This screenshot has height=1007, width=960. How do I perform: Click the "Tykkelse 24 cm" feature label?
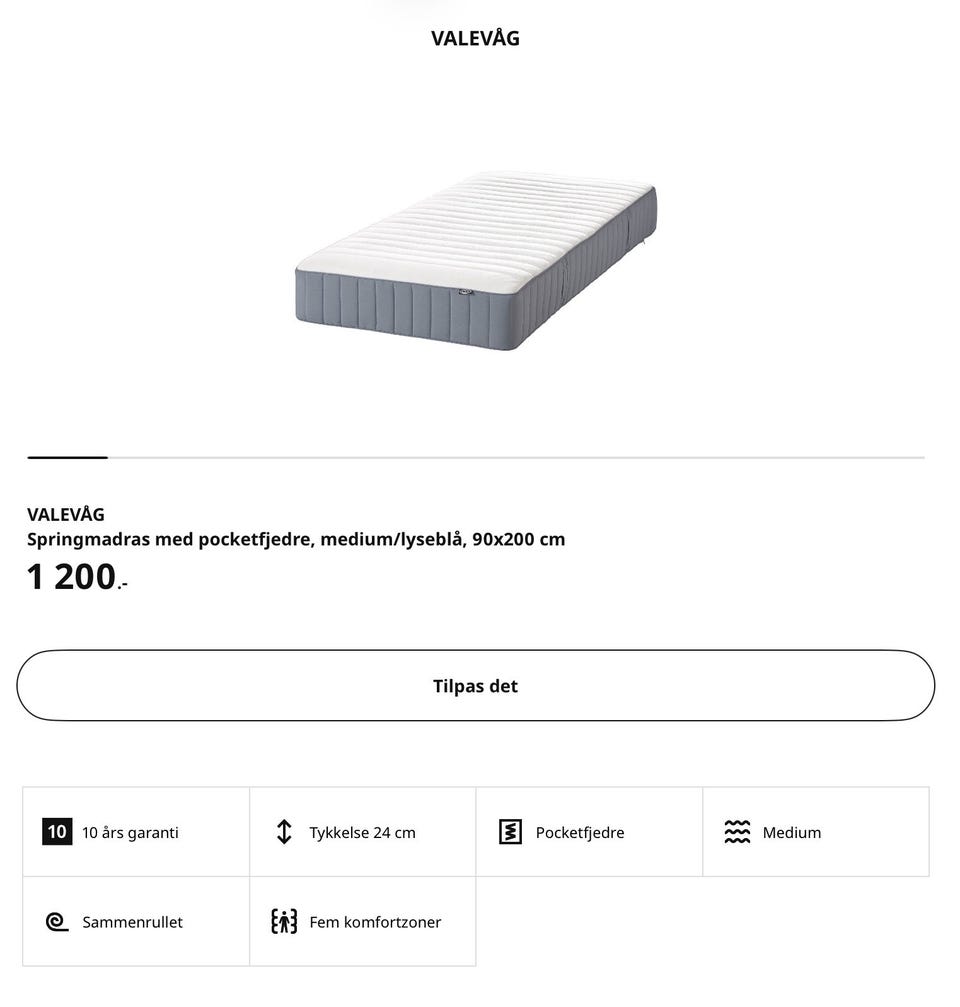[x=364, y=831]
